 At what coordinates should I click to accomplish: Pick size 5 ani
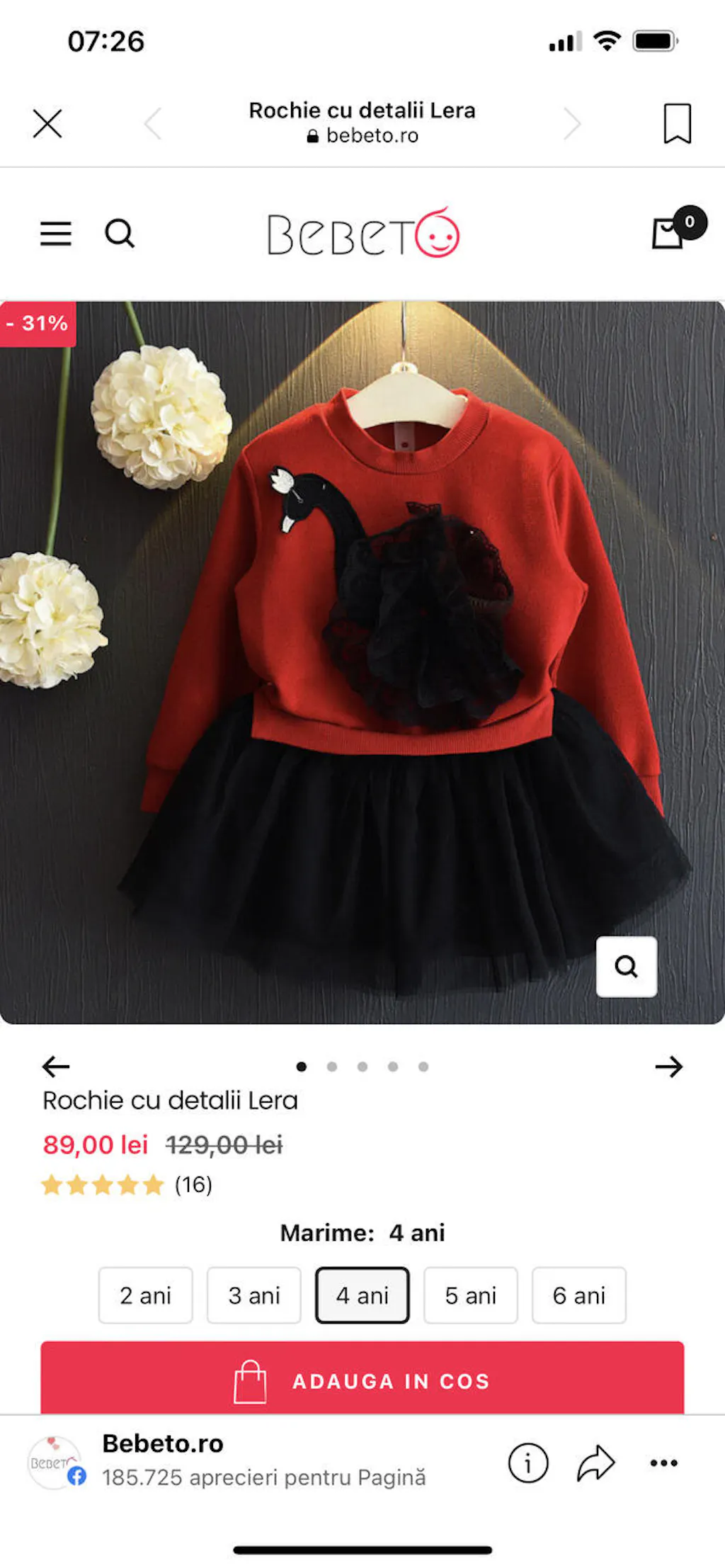pos(470,1295)
